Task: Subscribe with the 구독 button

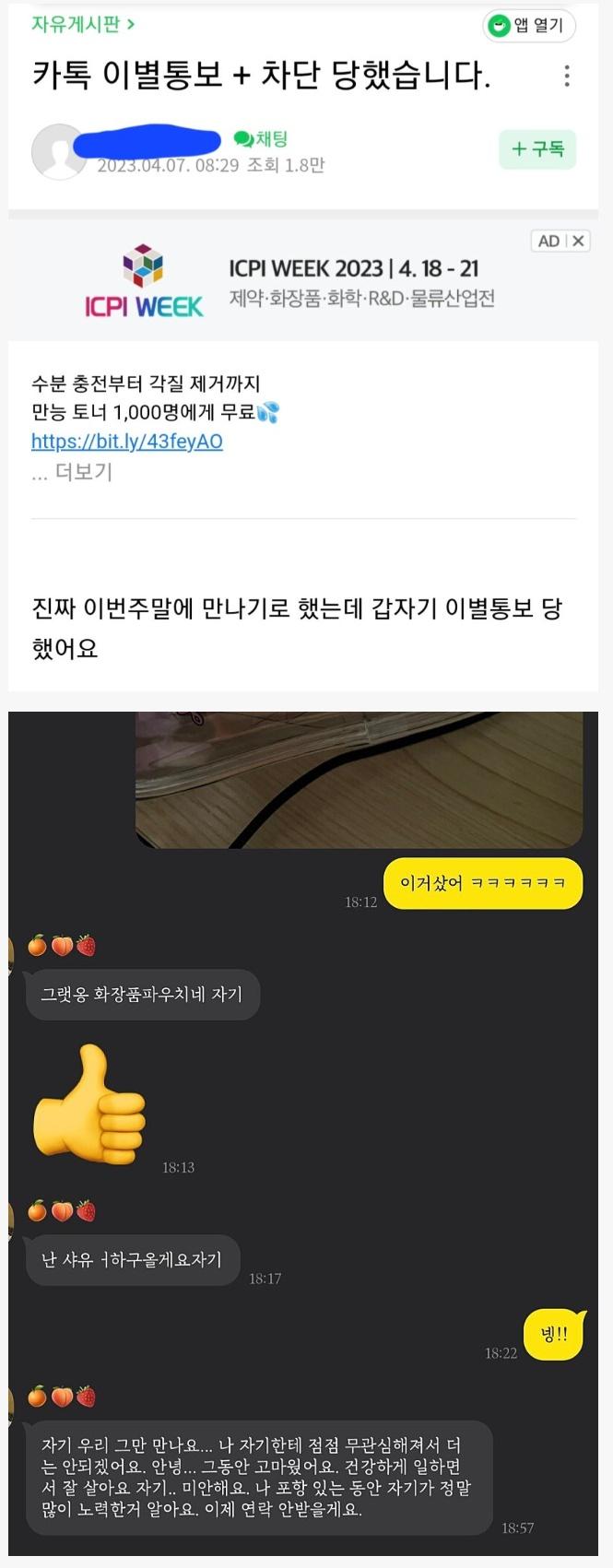Action: tap(537, 149)
